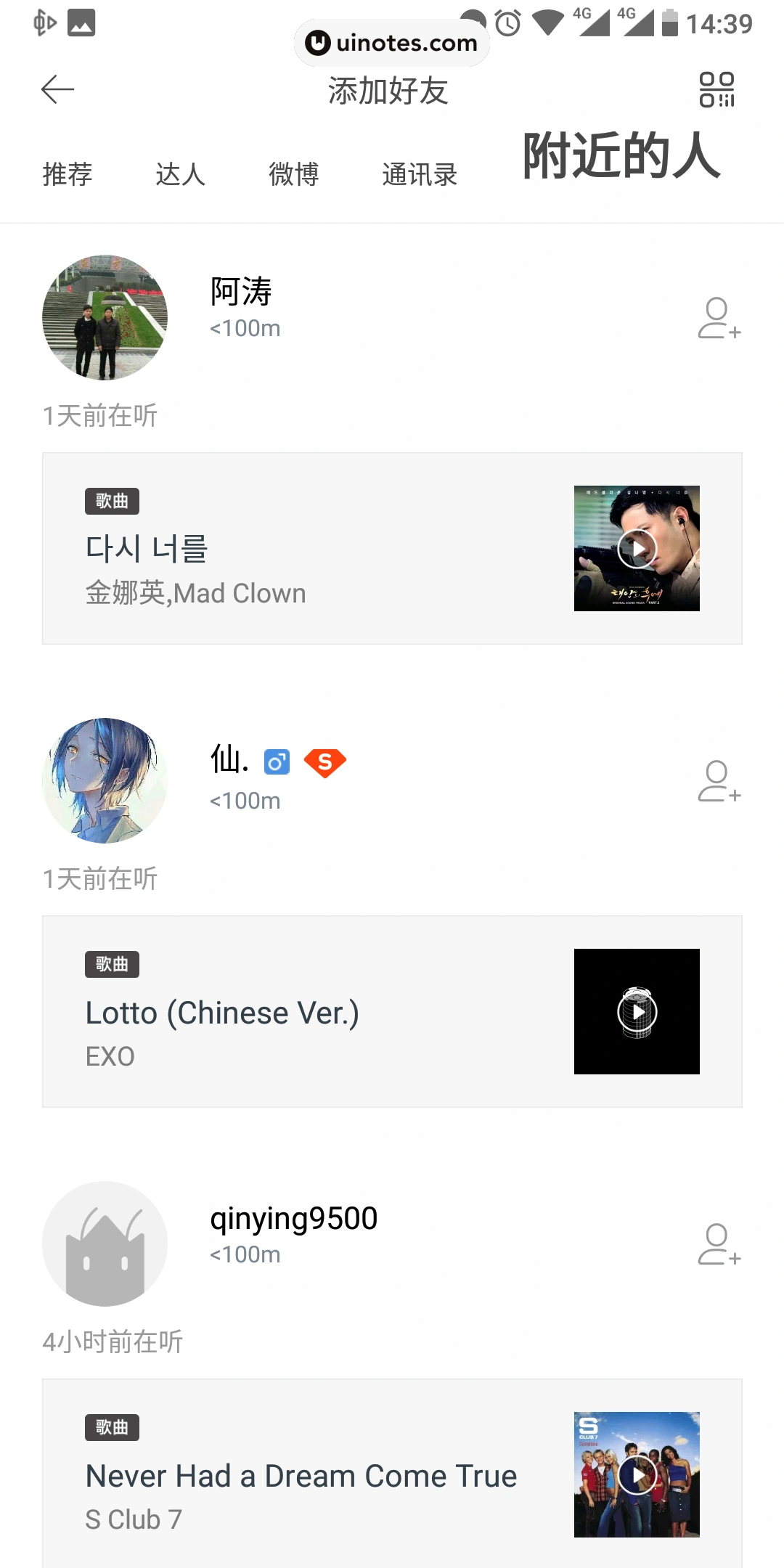784x1568 pixels.
Task: Open the 达人 section
Action: [x=181, y=174]
